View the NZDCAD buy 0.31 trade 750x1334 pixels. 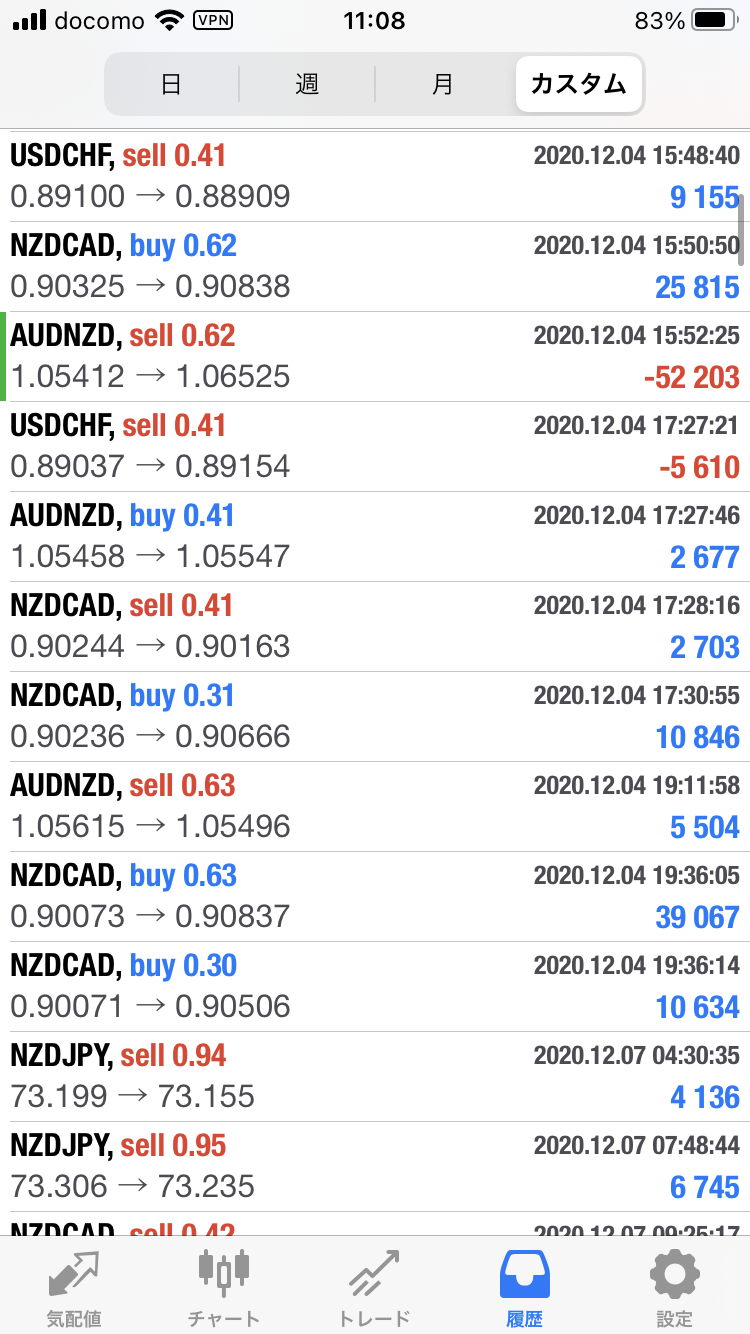[375, 716]
